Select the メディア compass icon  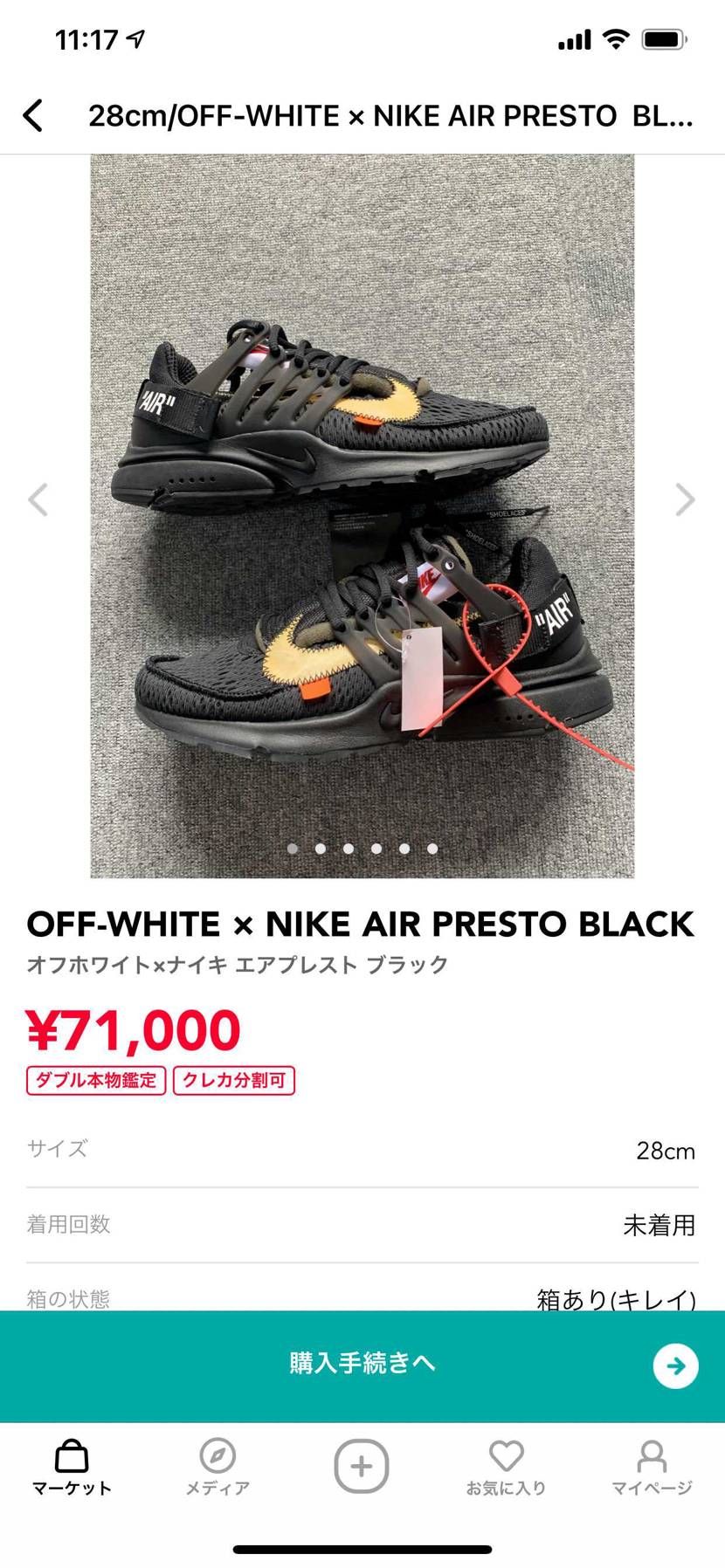pyautogui.click(x=217, y=1465)
